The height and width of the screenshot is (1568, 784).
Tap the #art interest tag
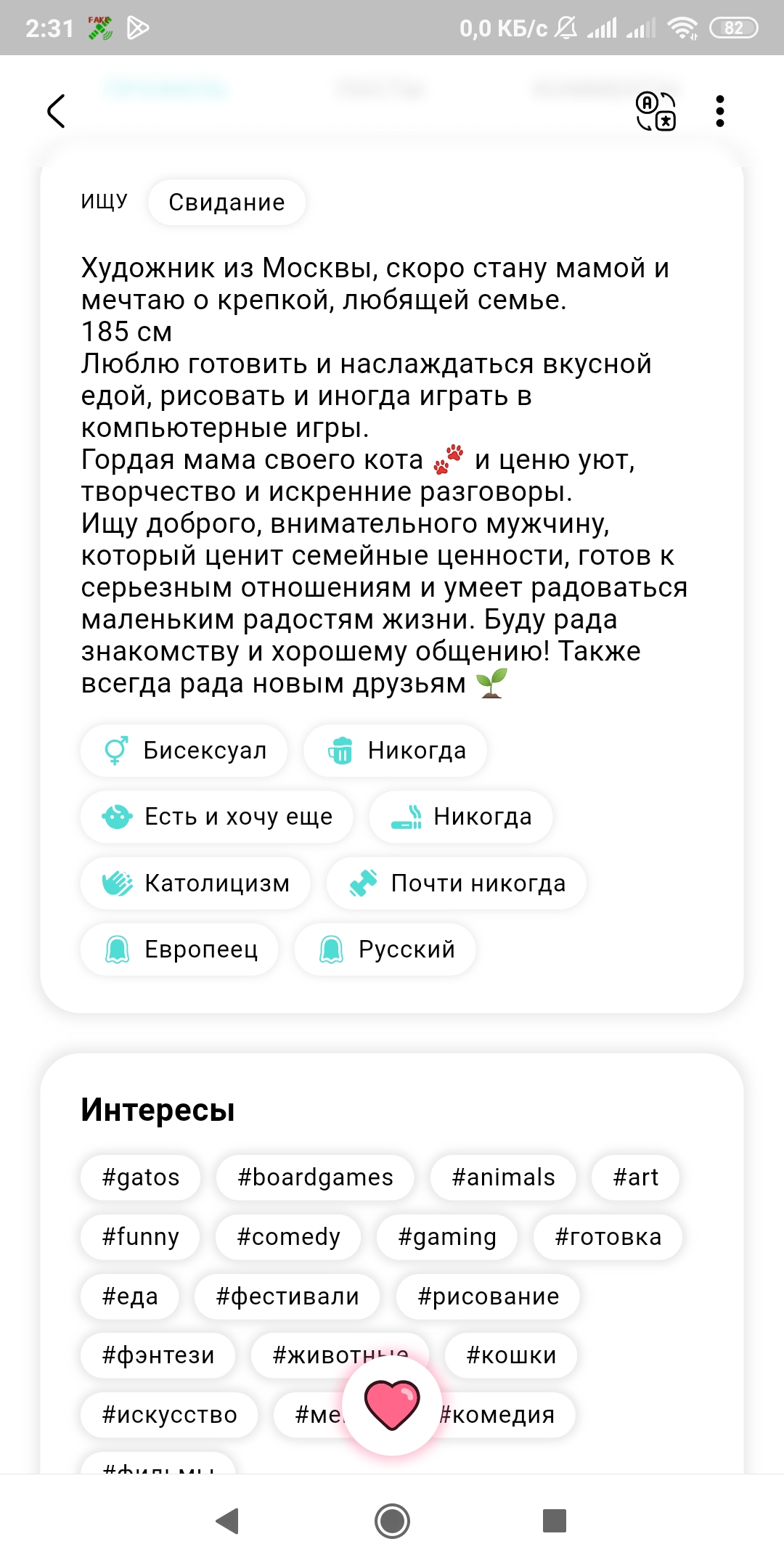pos(635,1177)
